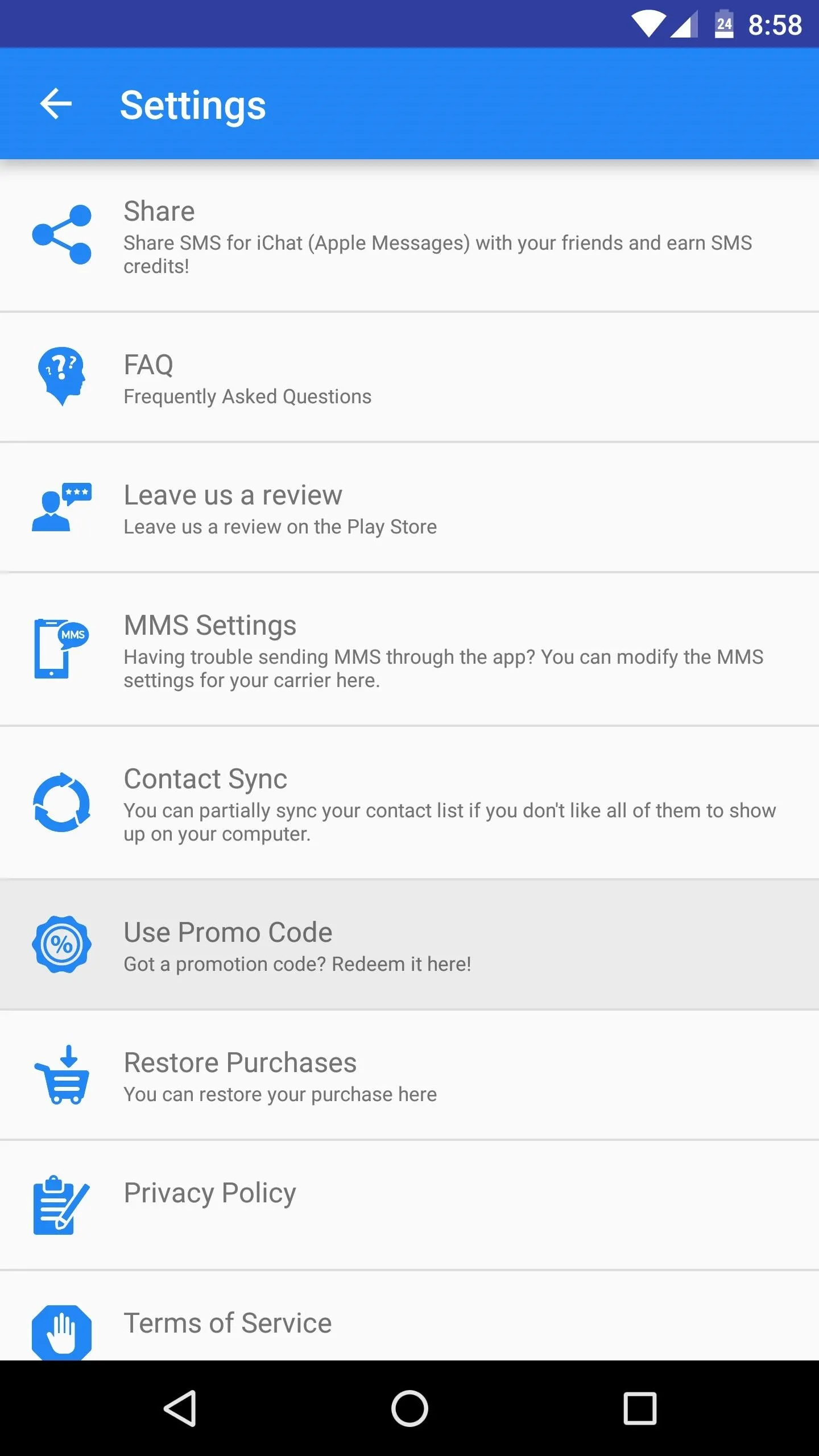Image resolution: width=819 pixels, height=1456 pixels.
Task: Tap the system home button
Action: [x=409, y=1408]
